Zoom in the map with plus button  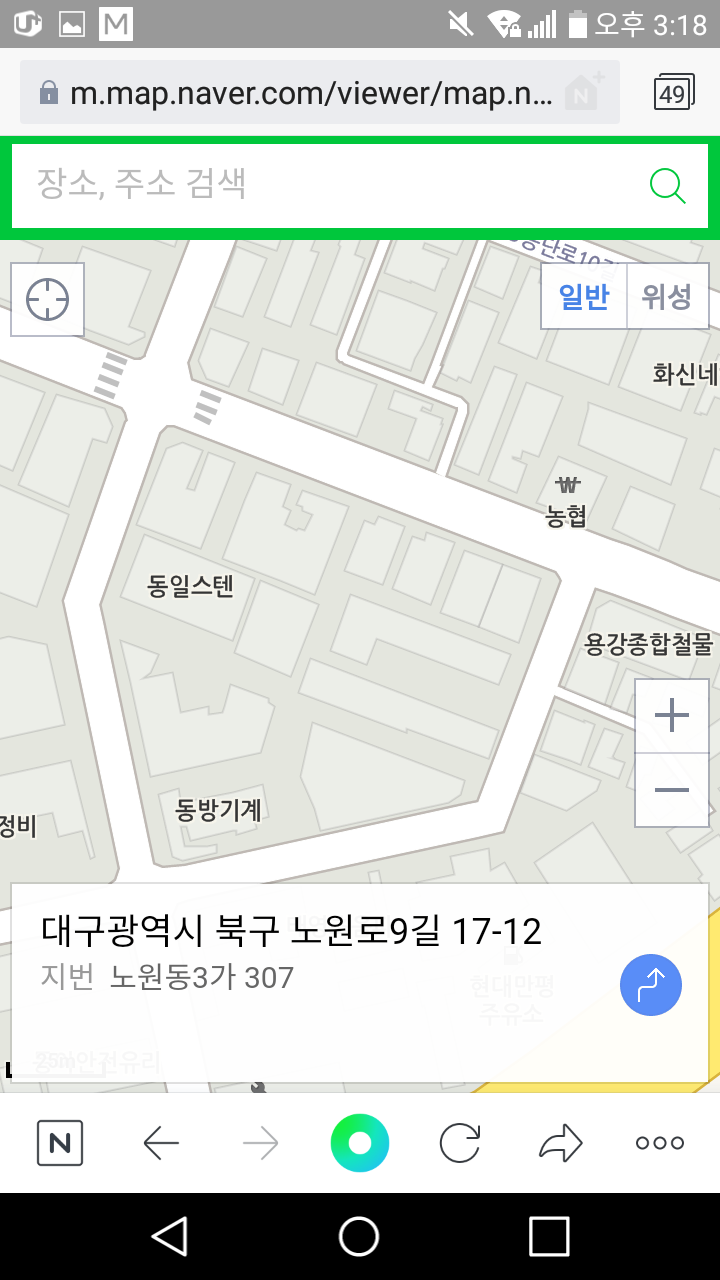coord(672,716)
